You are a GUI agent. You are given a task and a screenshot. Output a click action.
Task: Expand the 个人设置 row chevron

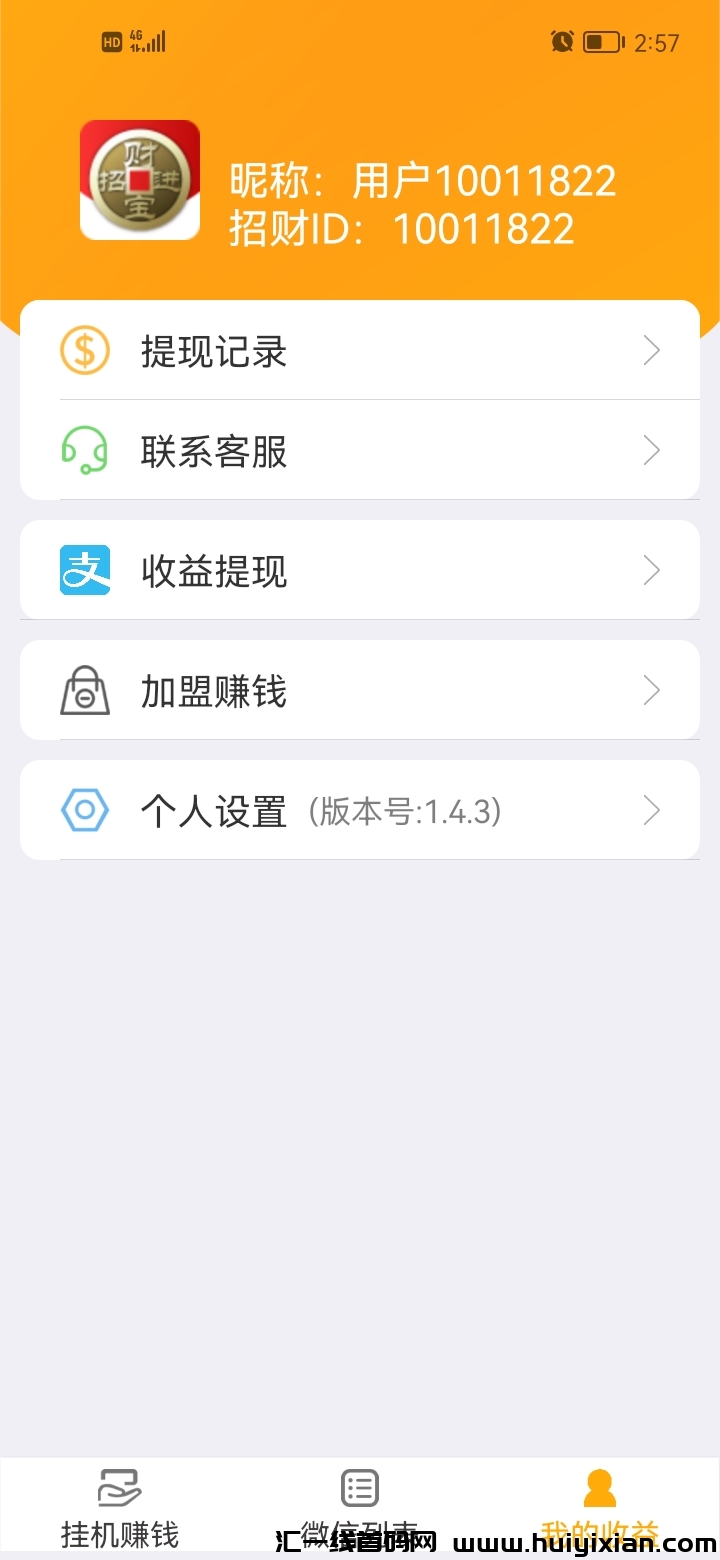pos(652,810)
